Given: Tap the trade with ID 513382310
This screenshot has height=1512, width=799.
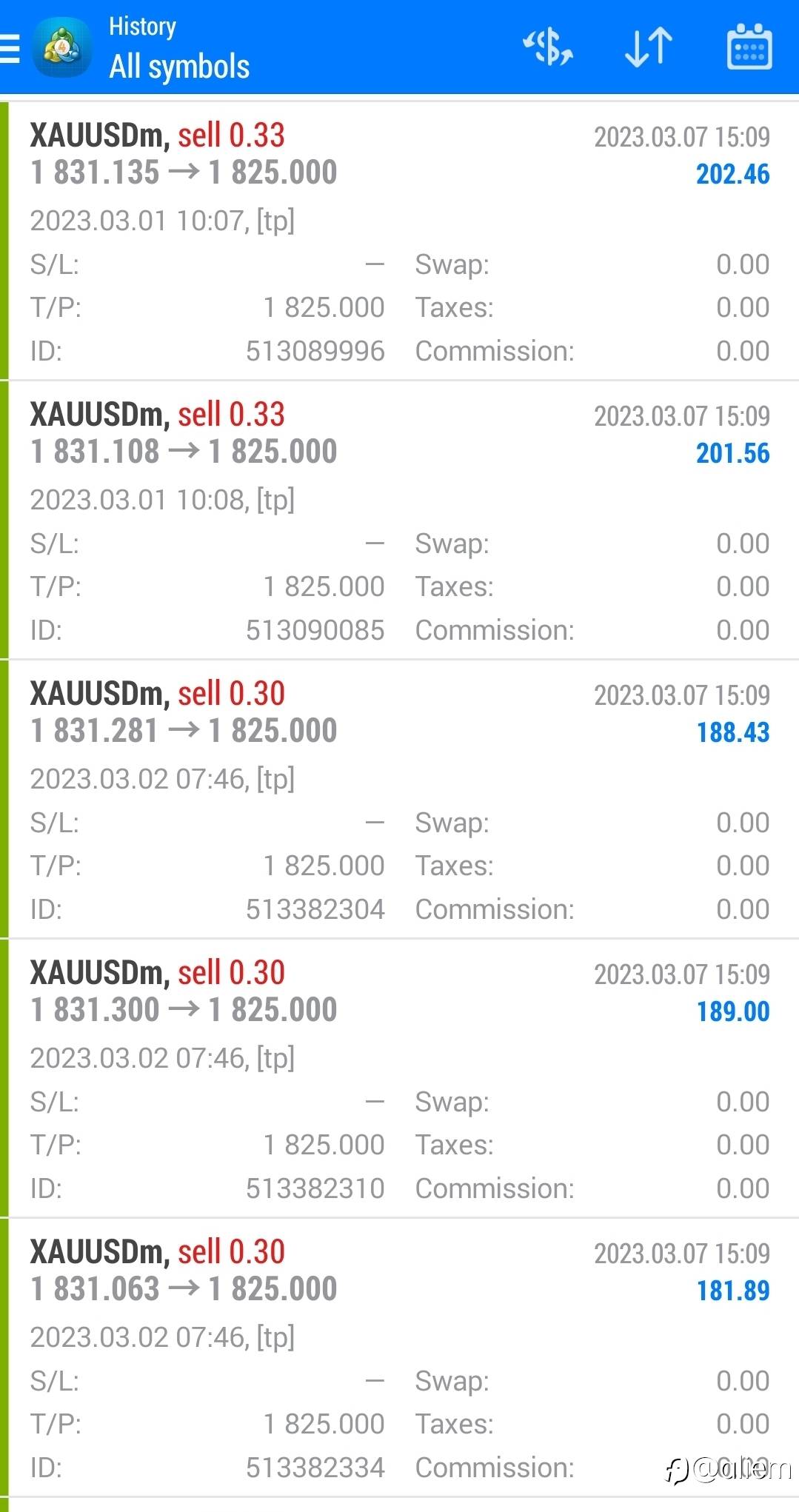Looking at the screenshot, I should point(400,1079).
